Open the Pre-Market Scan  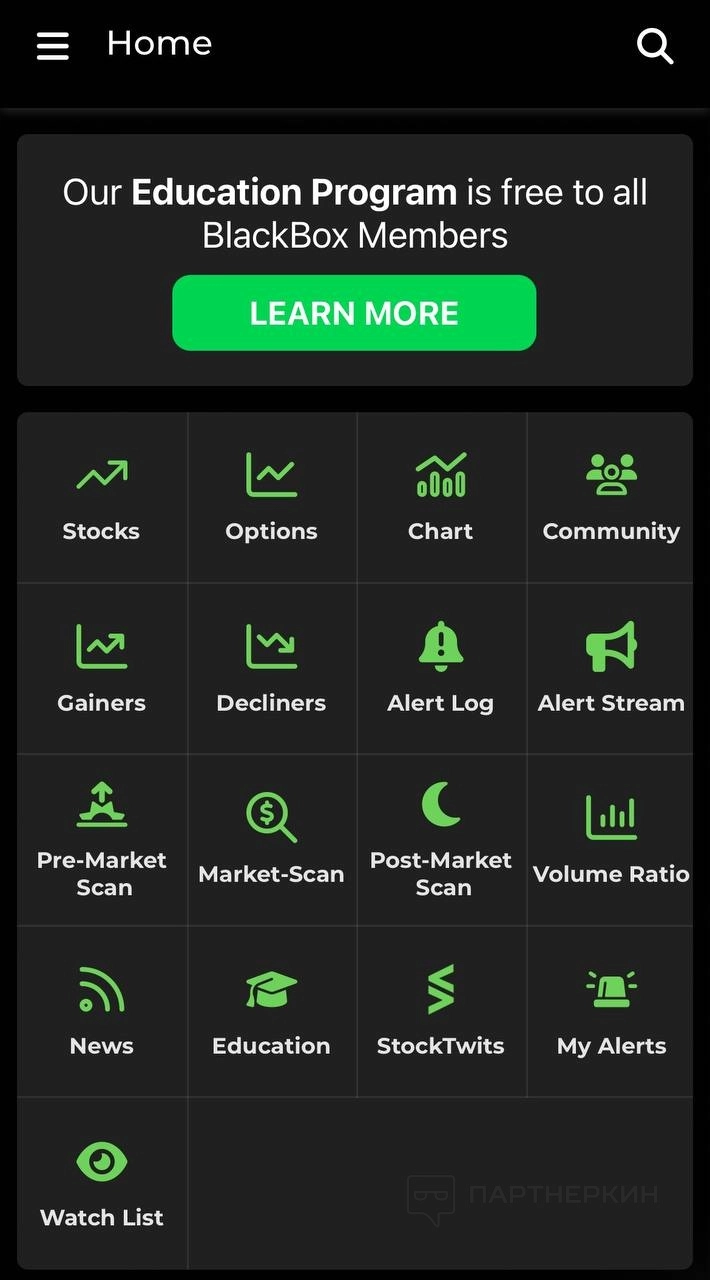(x=102, y=840)
